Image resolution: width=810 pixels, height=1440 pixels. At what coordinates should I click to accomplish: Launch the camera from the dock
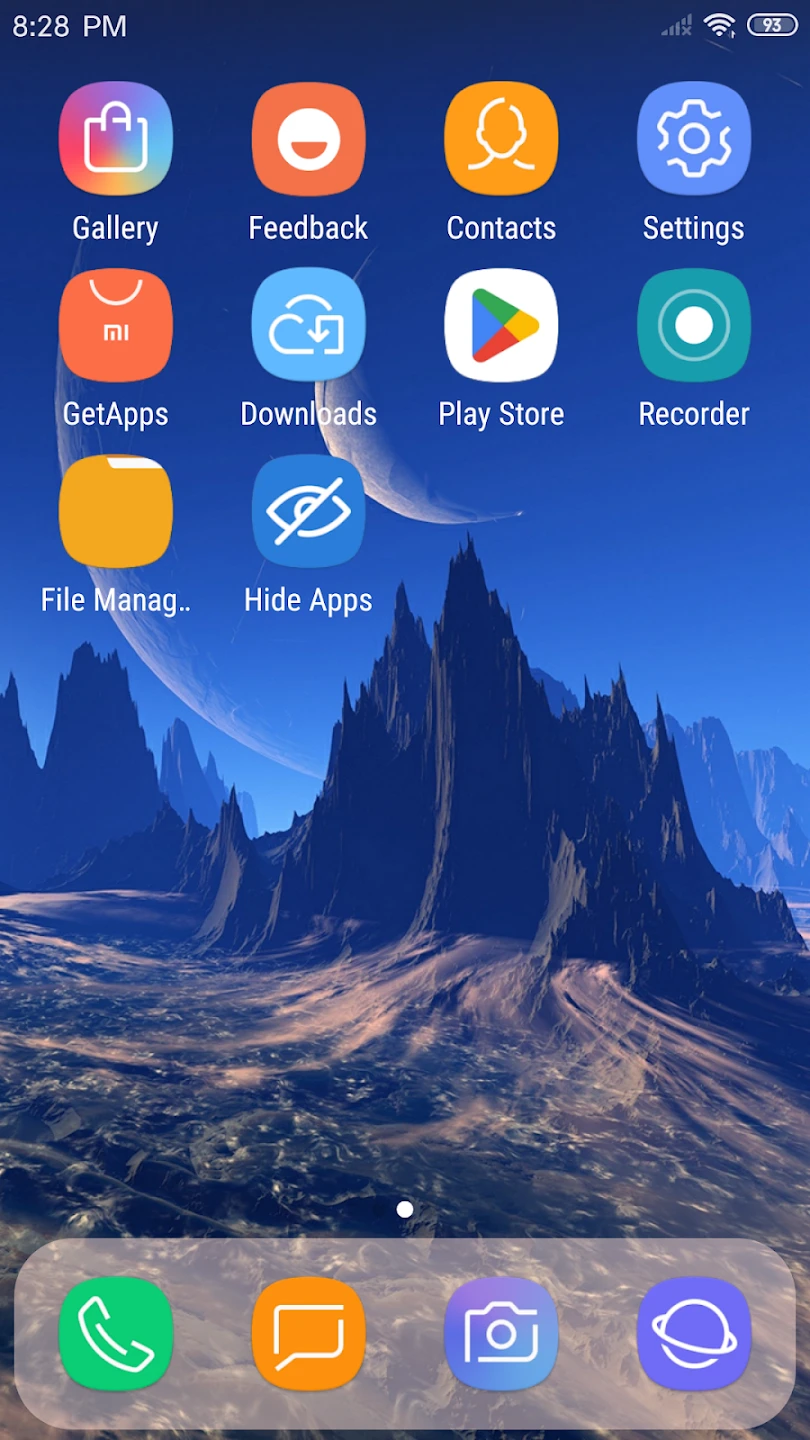(501, 1334)
